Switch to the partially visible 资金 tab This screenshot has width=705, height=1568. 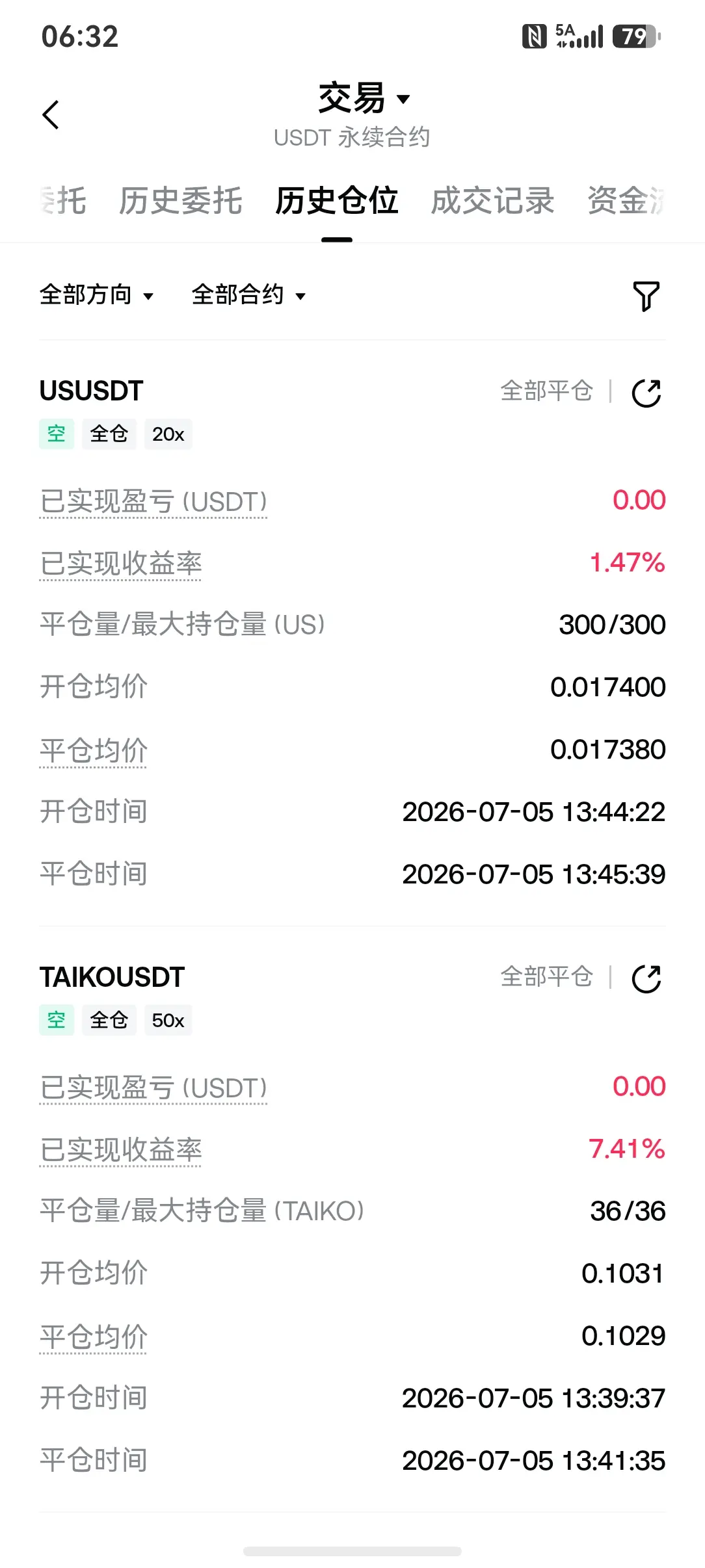tap(626, 200)
